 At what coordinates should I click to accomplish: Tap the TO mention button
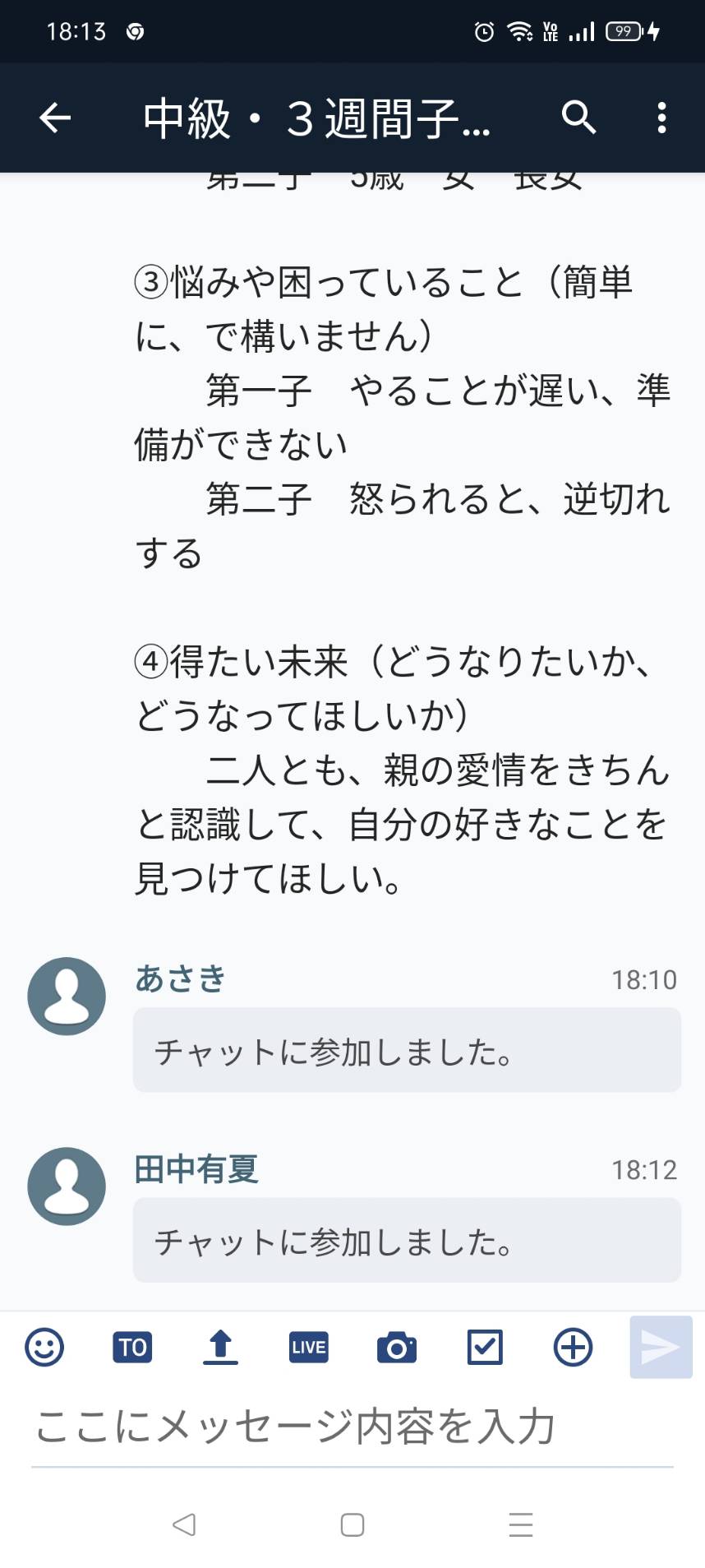132,1347
